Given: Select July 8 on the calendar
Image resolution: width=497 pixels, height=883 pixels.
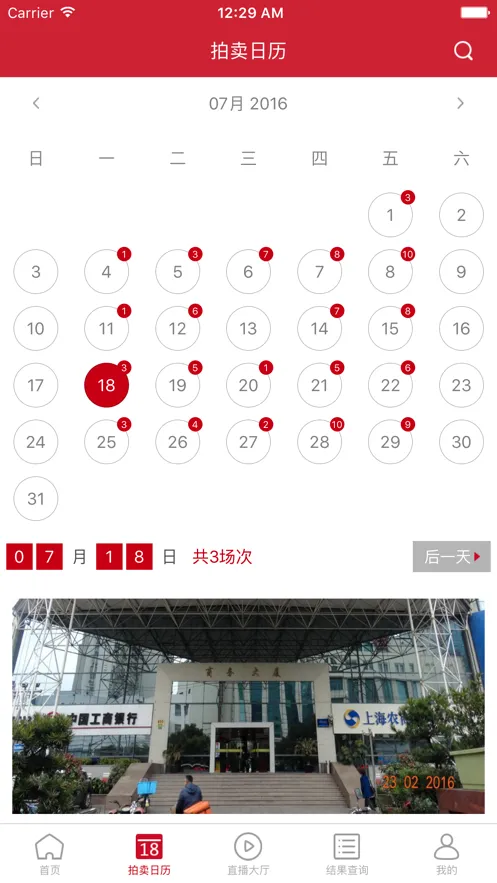Looking at the screenshot, I should [390, 272].
